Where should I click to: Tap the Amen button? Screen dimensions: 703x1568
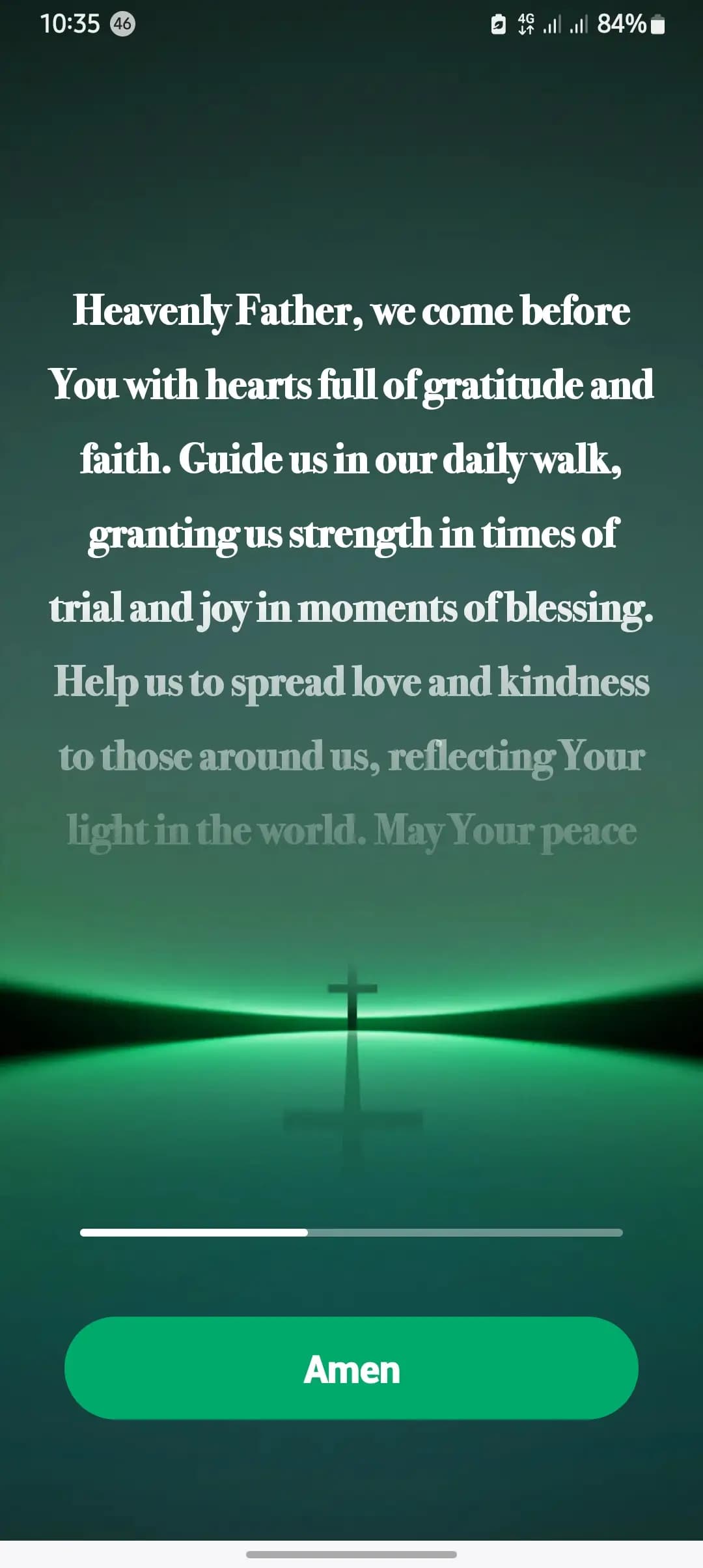tap(351, 1367)
